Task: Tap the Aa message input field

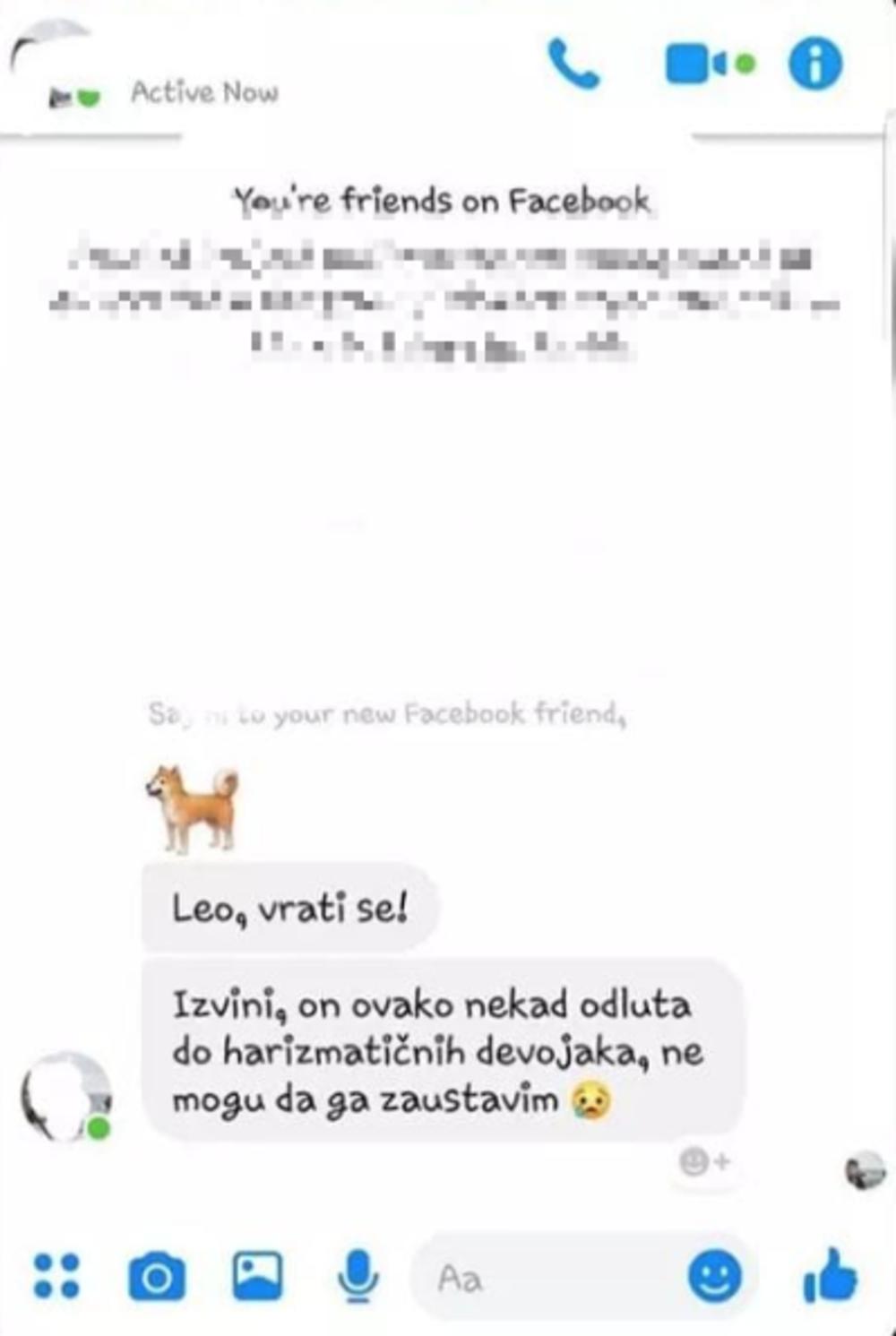Action: point(547,1278)
